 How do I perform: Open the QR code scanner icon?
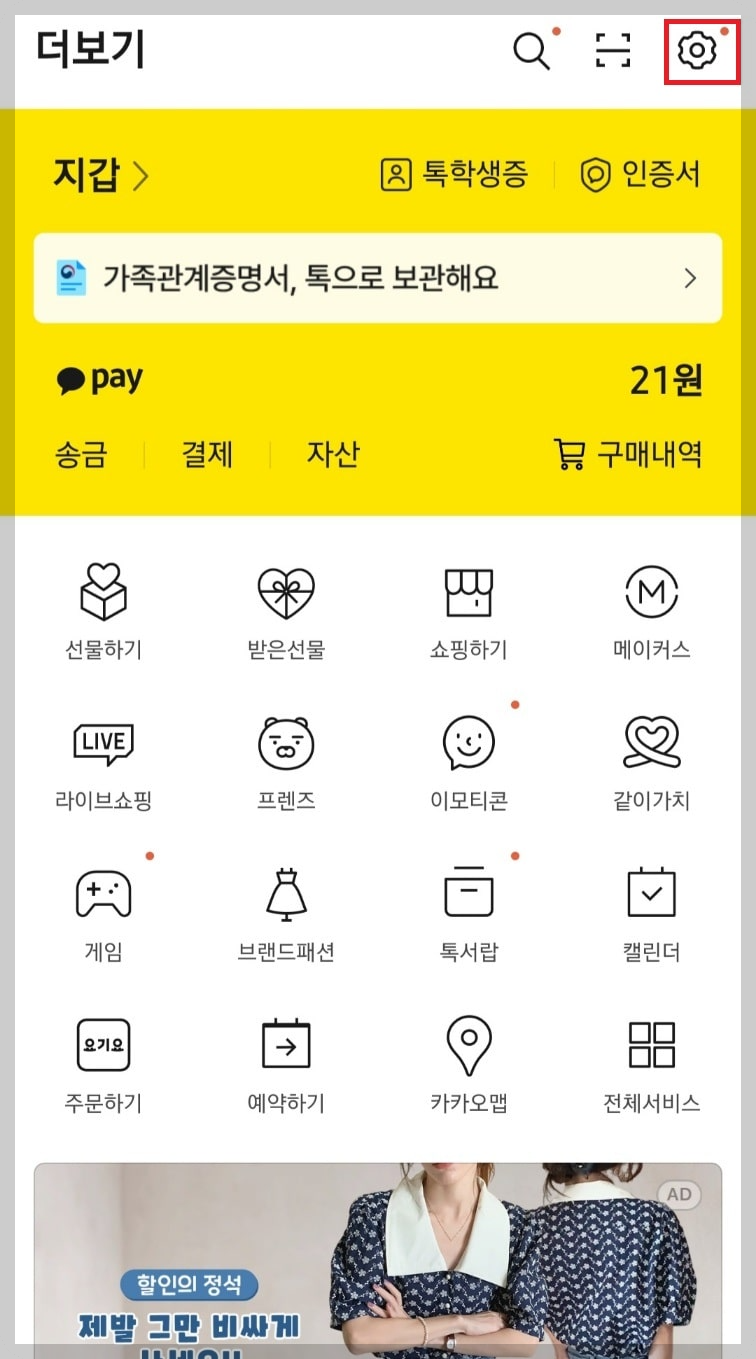click(x=611, y=50)
